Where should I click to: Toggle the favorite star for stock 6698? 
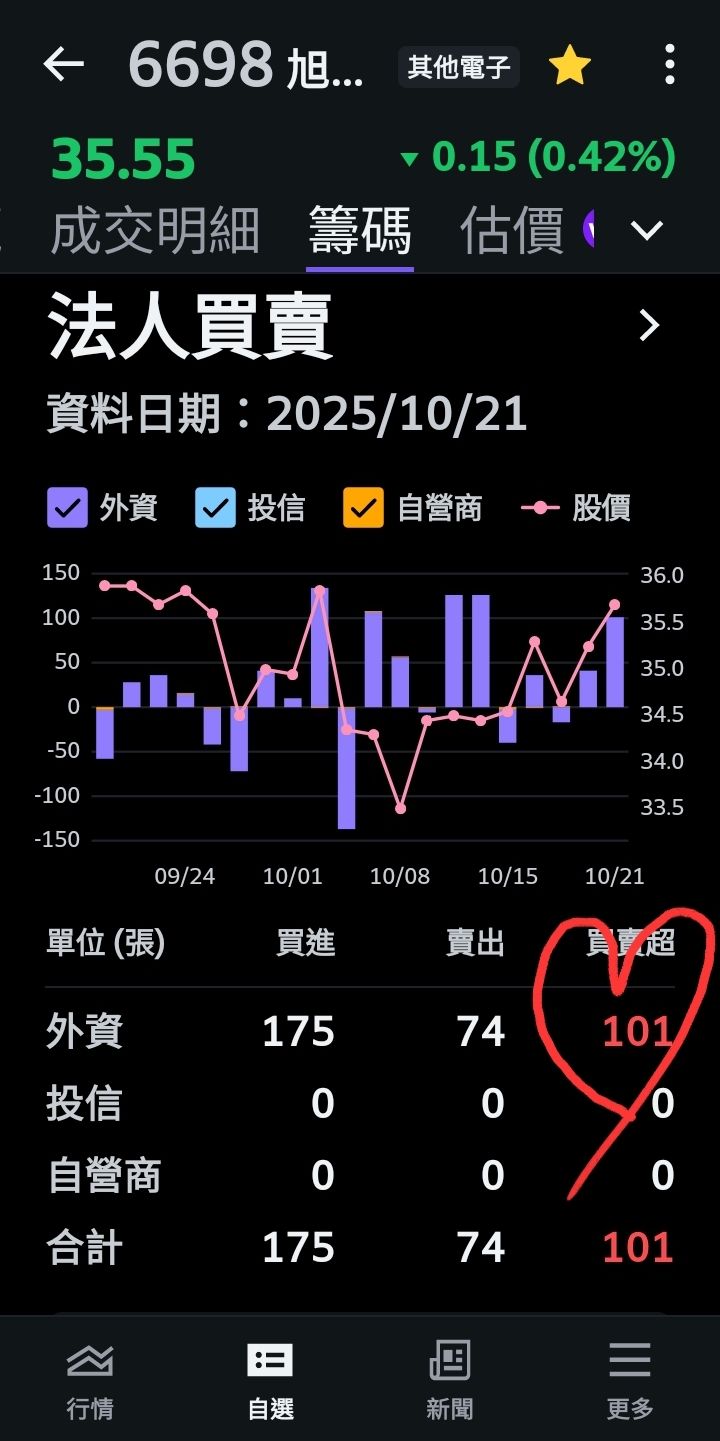[570, 66]
